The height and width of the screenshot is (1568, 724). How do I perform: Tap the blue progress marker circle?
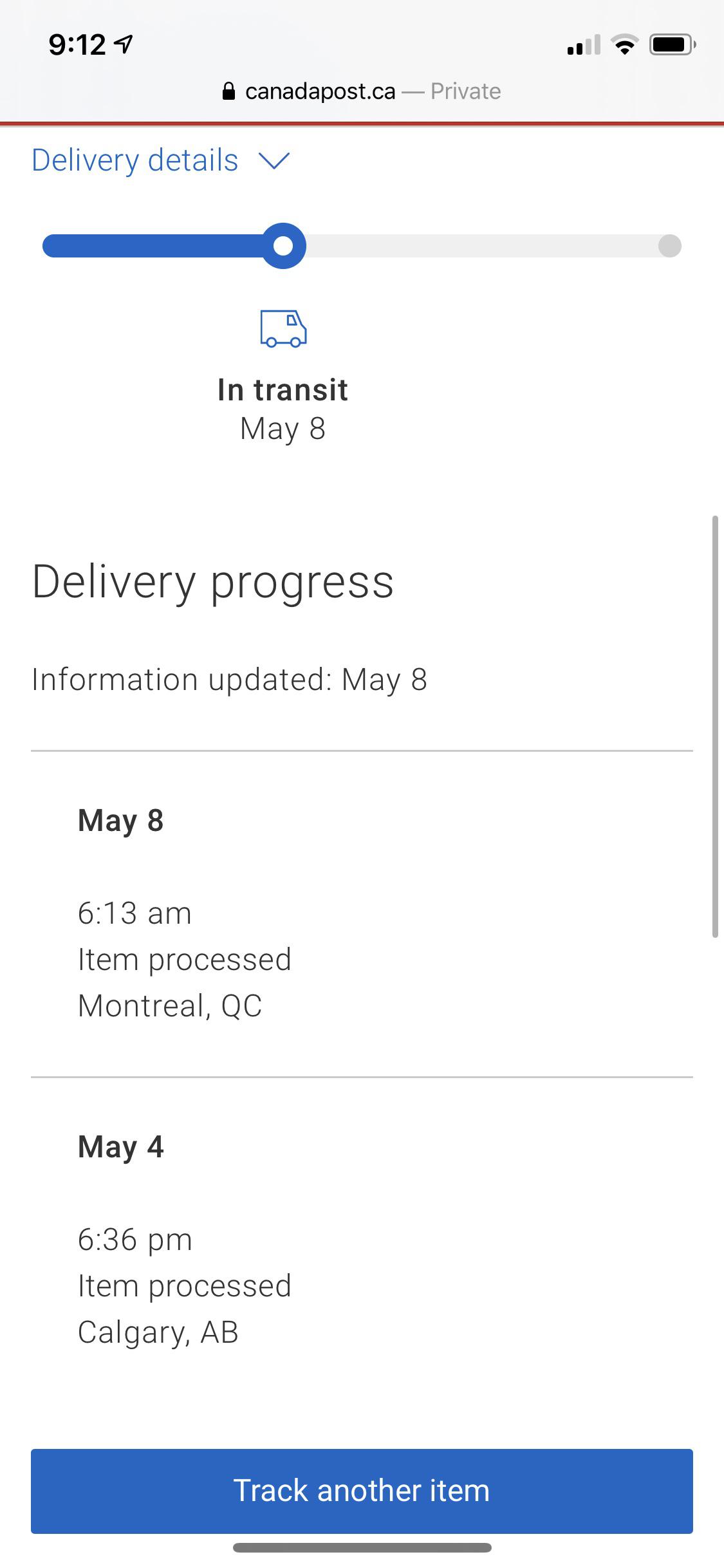point(283,245)
